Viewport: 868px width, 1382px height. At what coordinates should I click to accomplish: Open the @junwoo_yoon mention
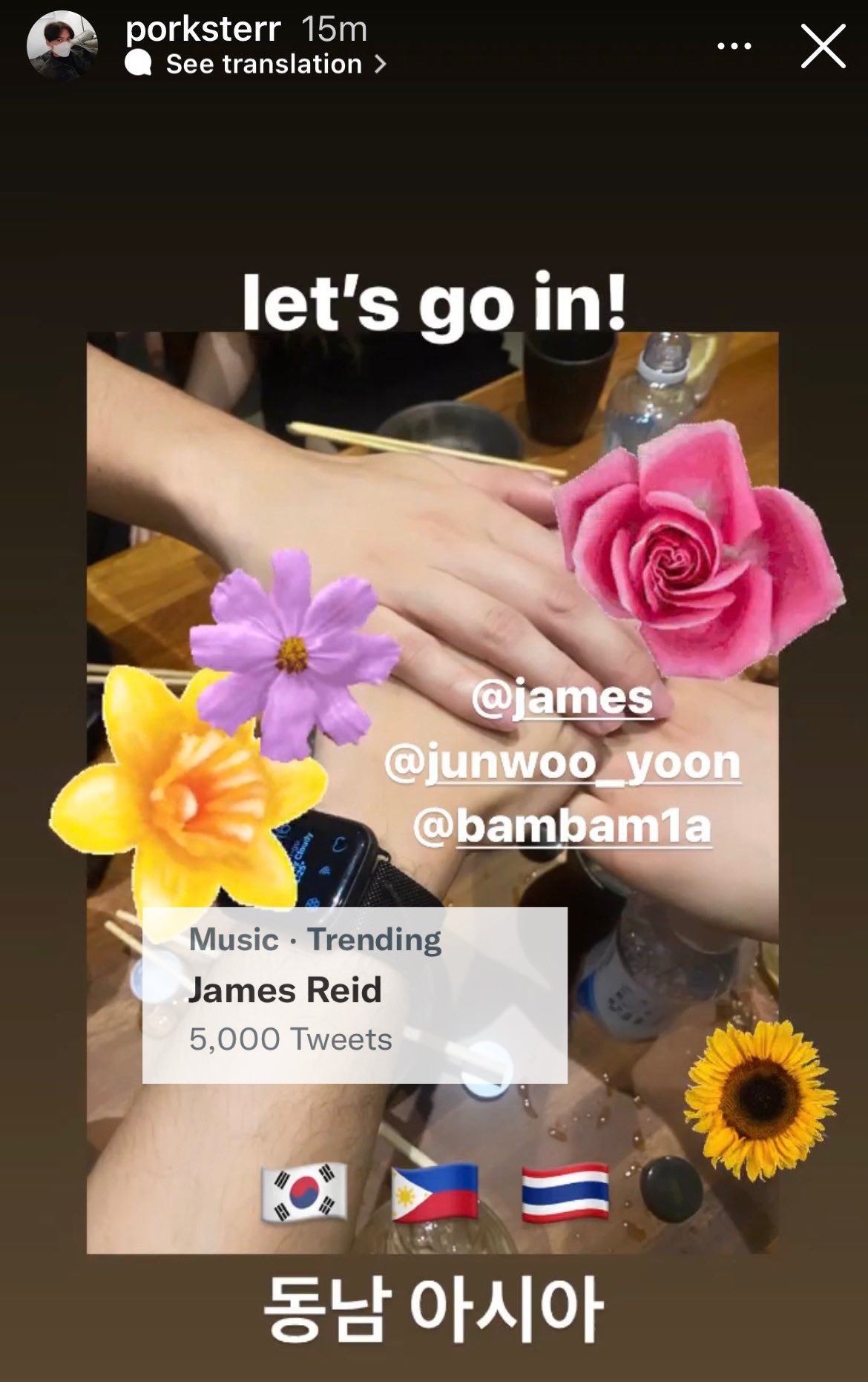[x=562, y=763]
